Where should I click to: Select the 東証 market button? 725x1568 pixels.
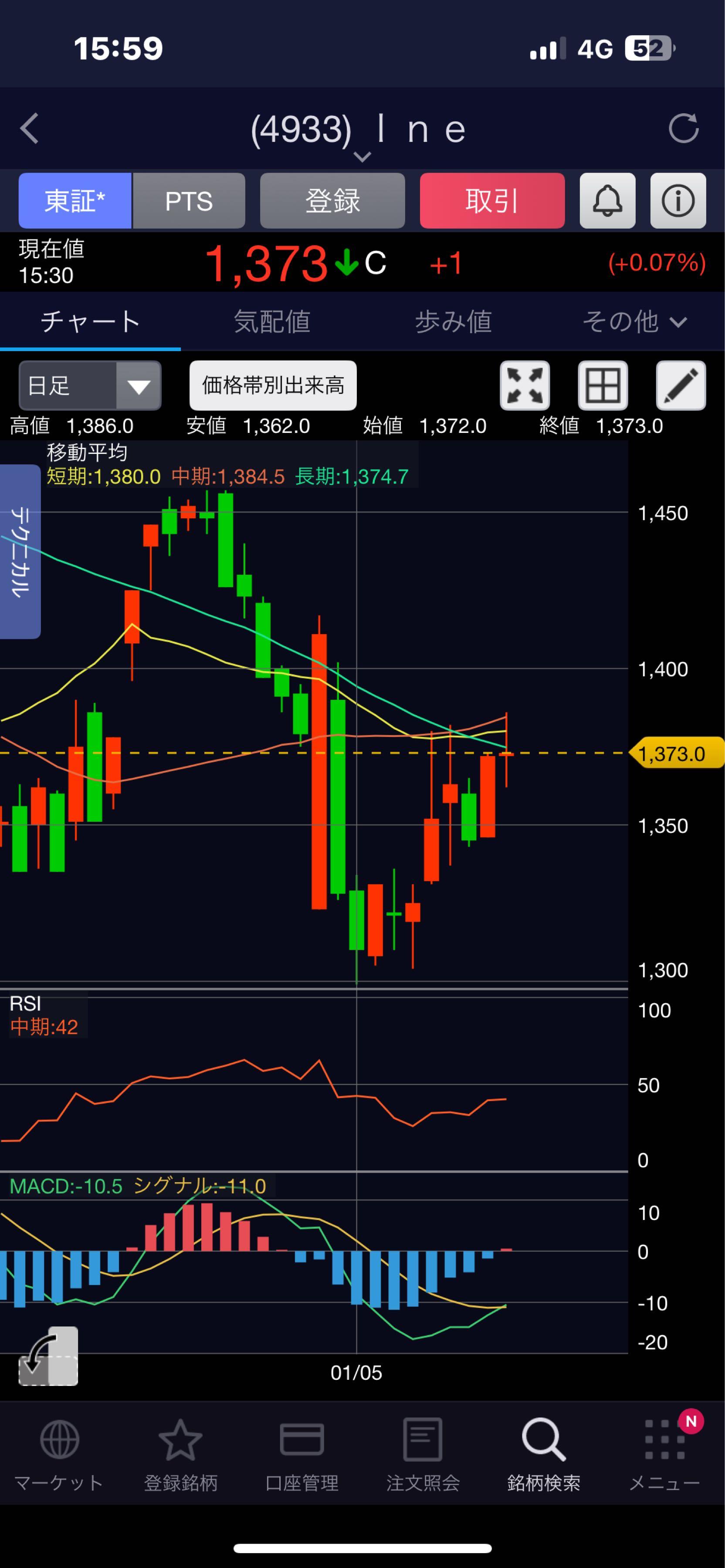[75, 201]
